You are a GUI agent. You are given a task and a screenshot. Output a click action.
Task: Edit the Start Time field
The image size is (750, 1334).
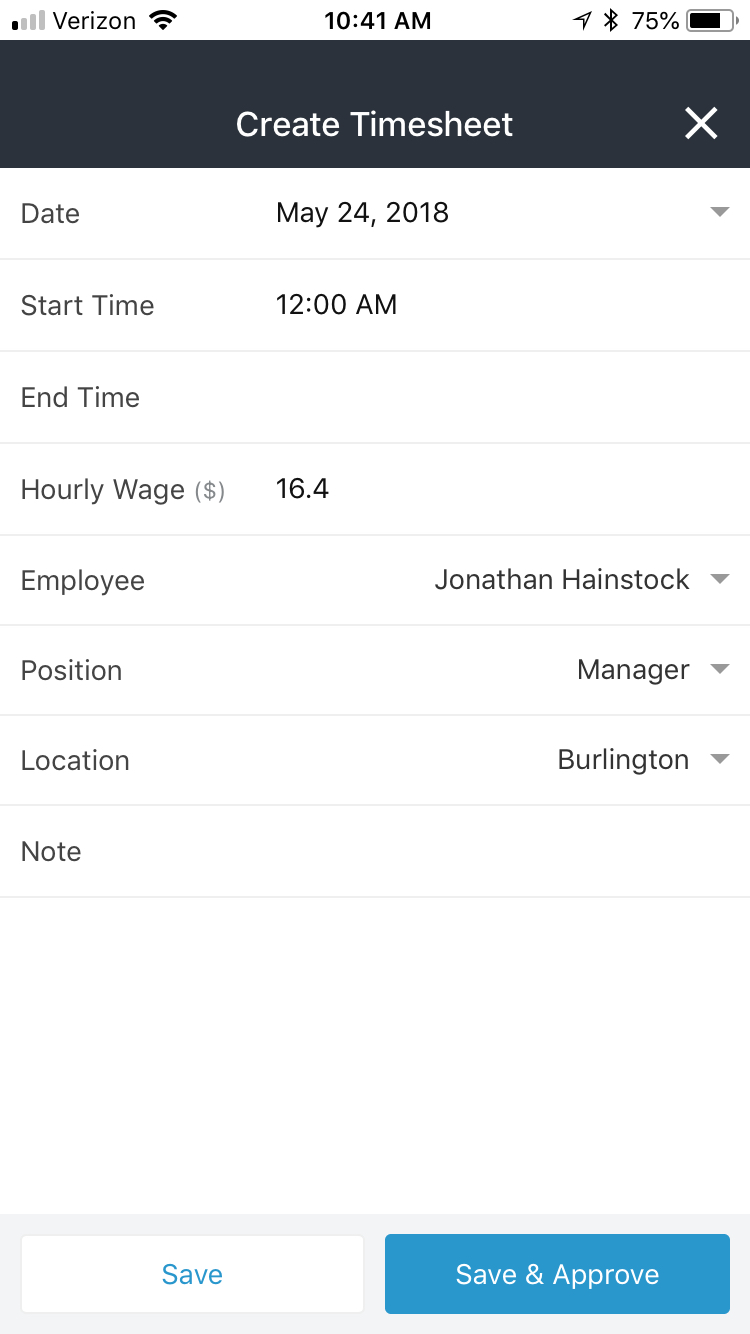(375, 305)
